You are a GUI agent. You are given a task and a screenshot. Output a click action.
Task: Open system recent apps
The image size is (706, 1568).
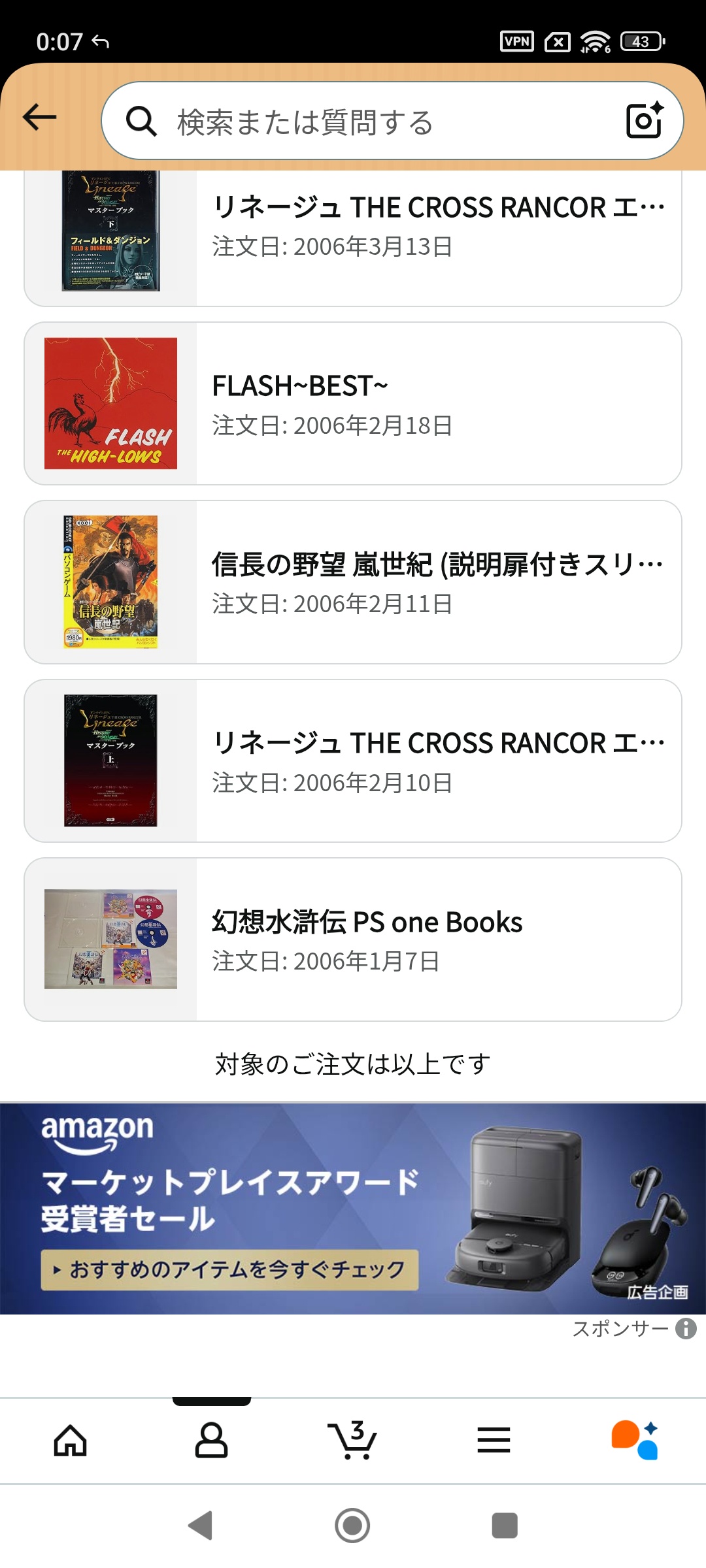pyautogui.click(x=504, y=1526)
